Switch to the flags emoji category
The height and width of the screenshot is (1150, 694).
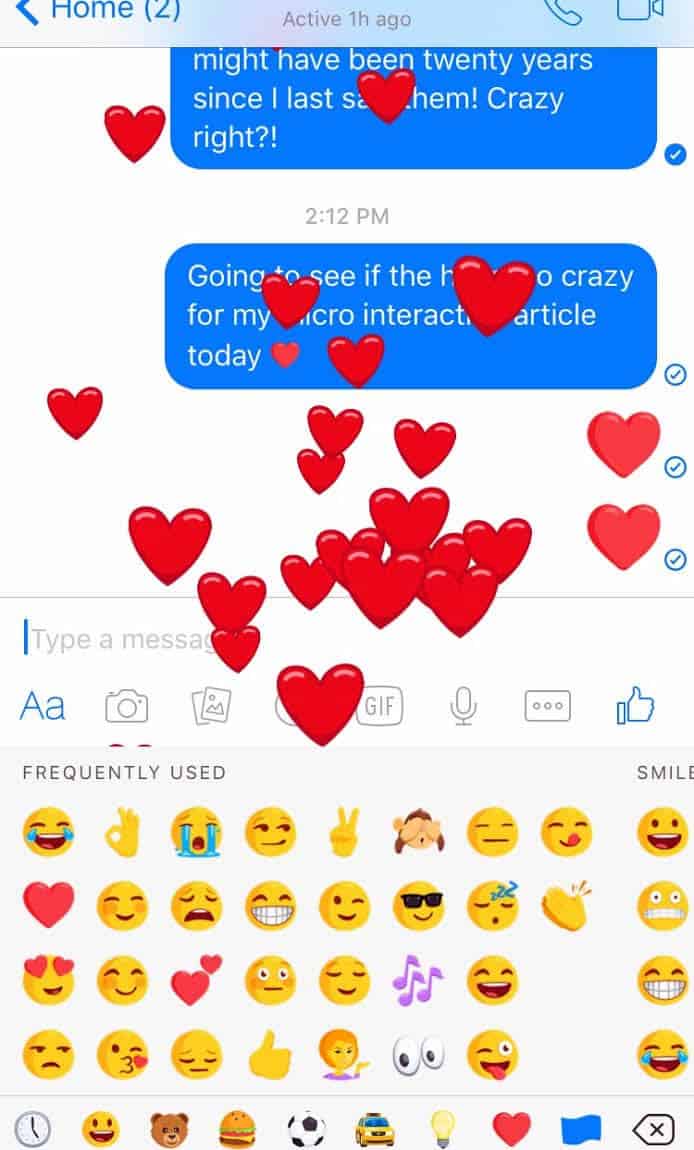point(580,1129)
